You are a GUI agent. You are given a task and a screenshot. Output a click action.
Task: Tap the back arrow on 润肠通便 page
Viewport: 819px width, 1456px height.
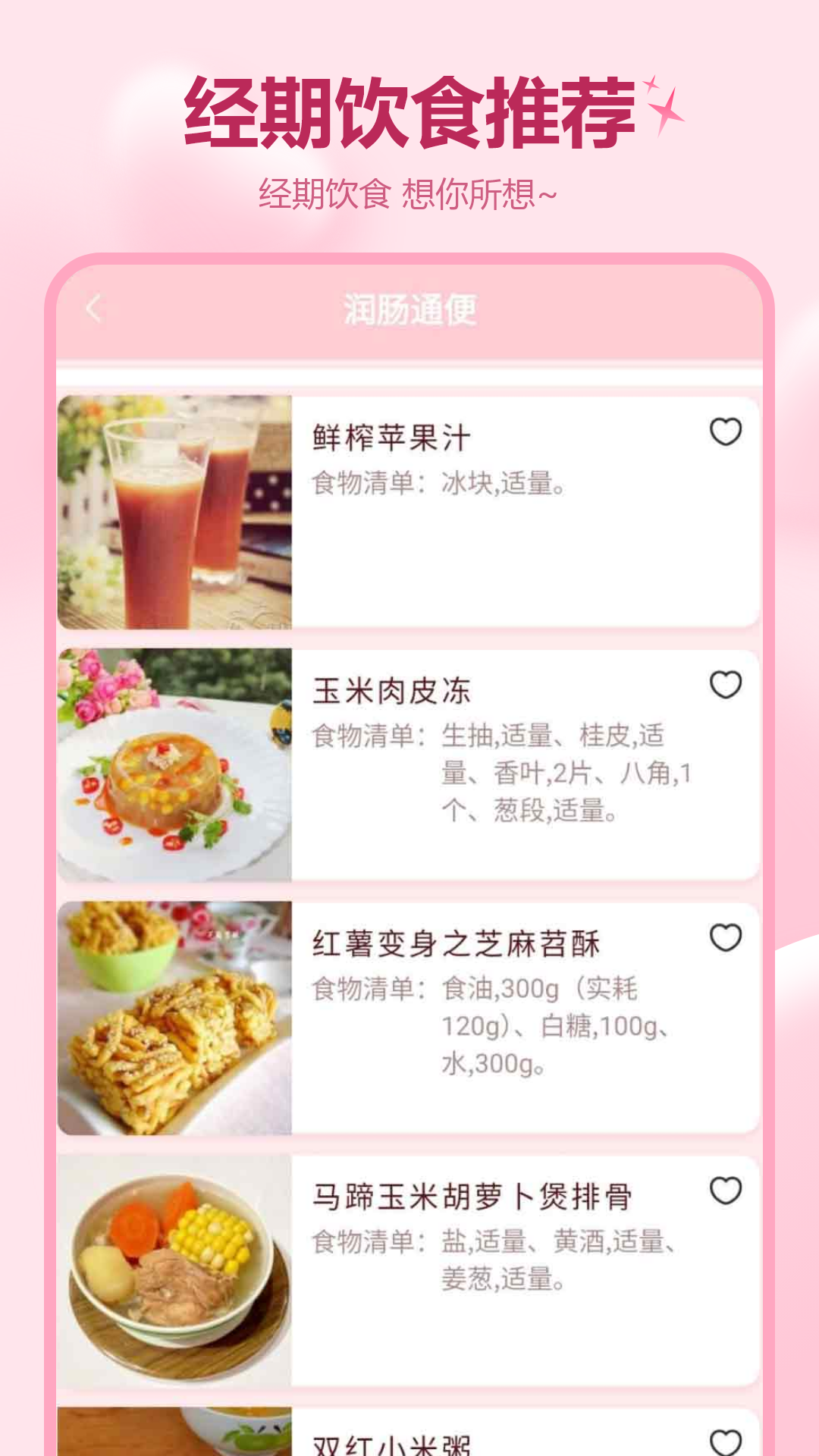93,307
